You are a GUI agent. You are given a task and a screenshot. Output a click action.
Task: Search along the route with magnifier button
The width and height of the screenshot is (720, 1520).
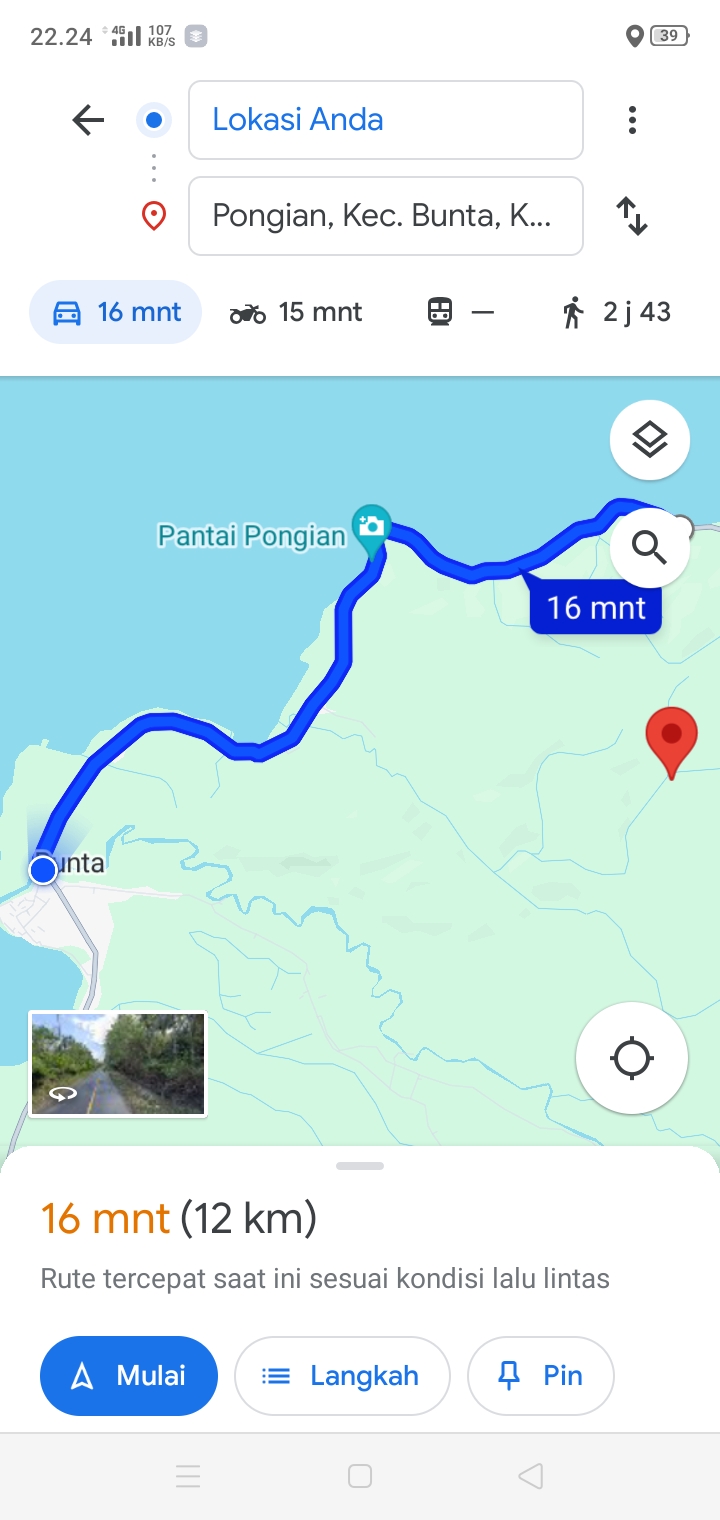(650, 547)
